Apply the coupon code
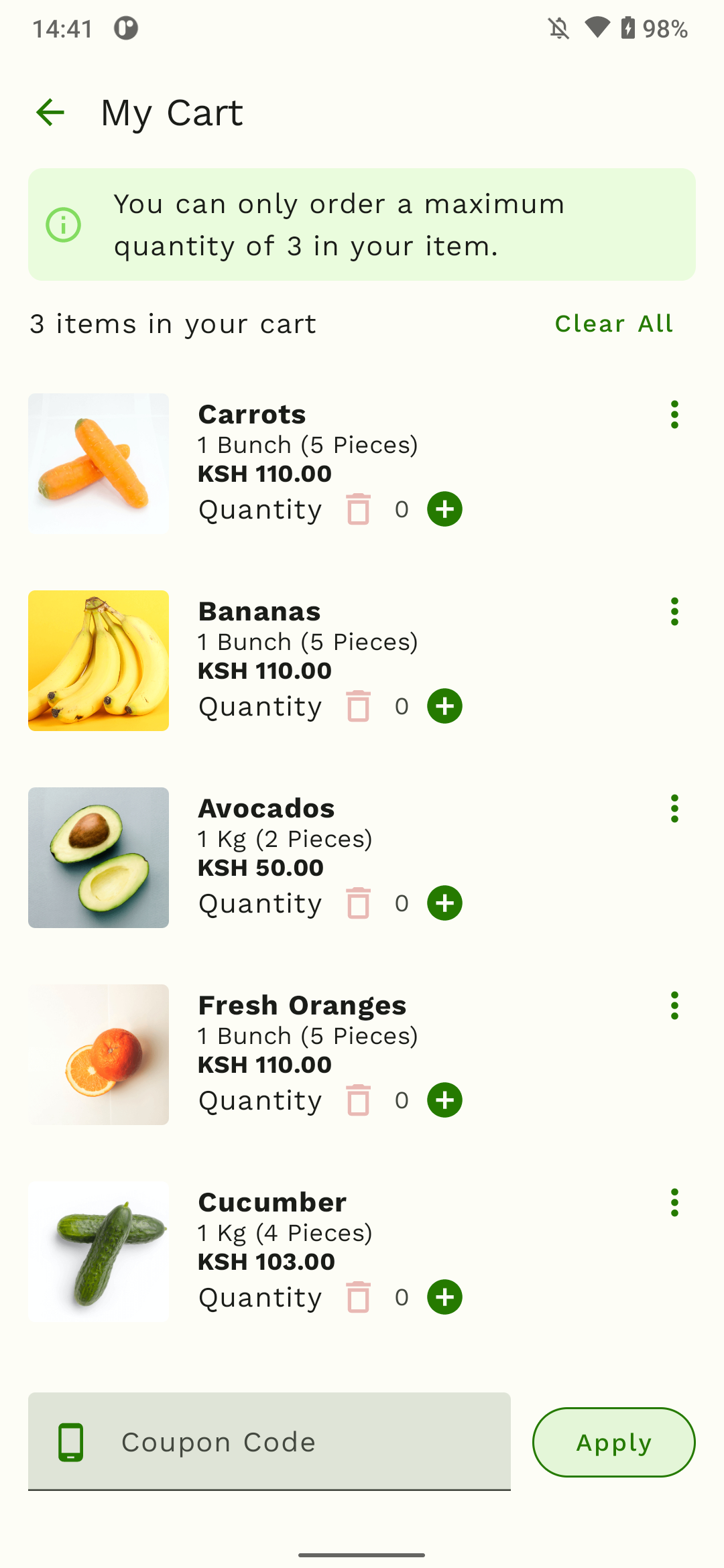The width and height of the screenshot is (724, 1568). point(613,1442)
